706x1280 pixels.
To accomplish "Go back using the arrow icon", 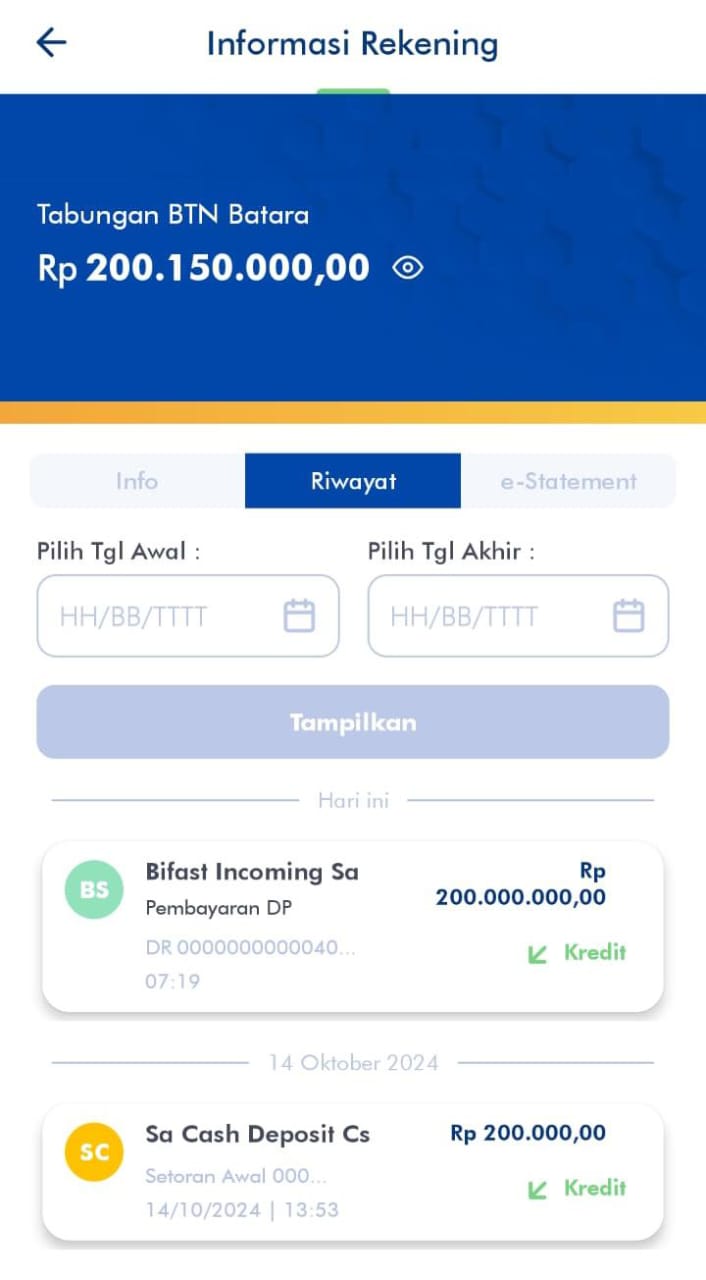I will click(x=51, y=42).
